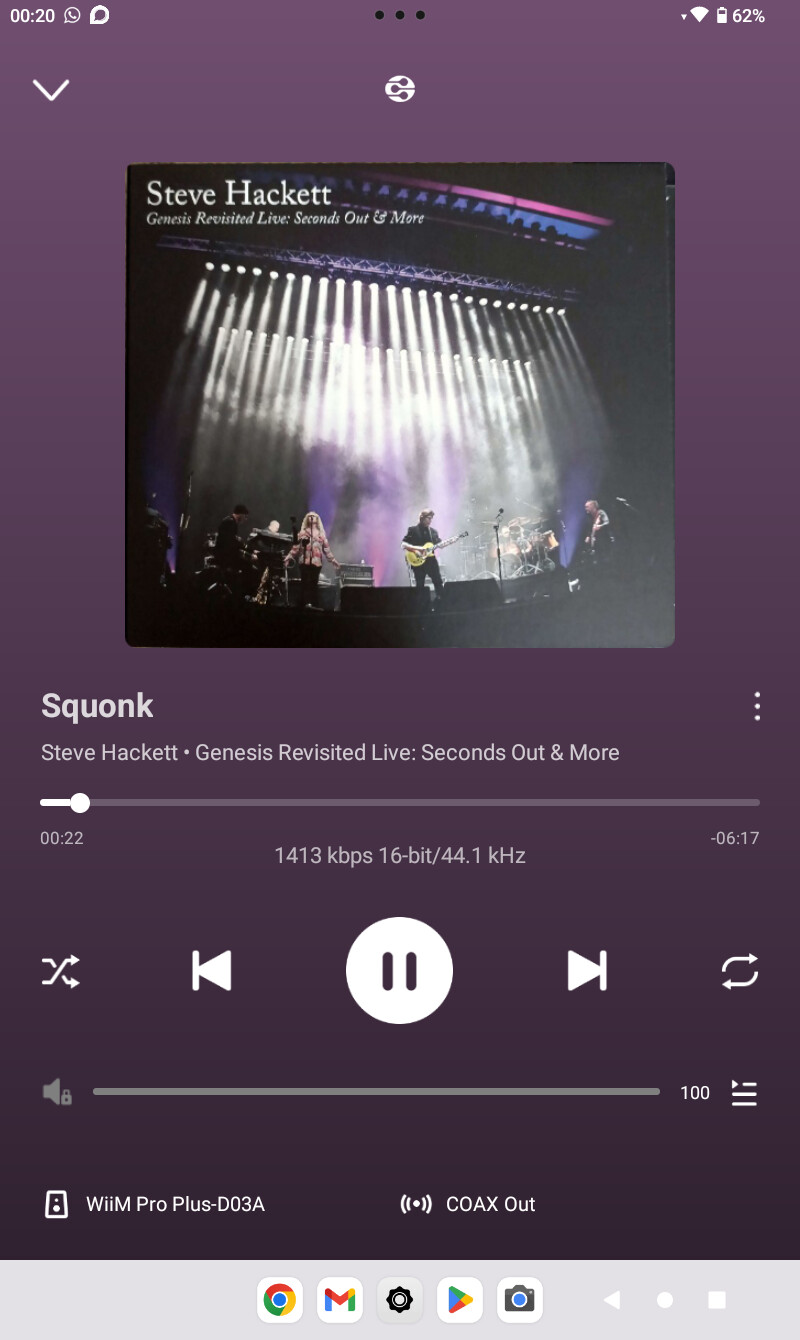
Task: Go back using the system back button
Action: pyautogui.click(x=612, y=1300)
